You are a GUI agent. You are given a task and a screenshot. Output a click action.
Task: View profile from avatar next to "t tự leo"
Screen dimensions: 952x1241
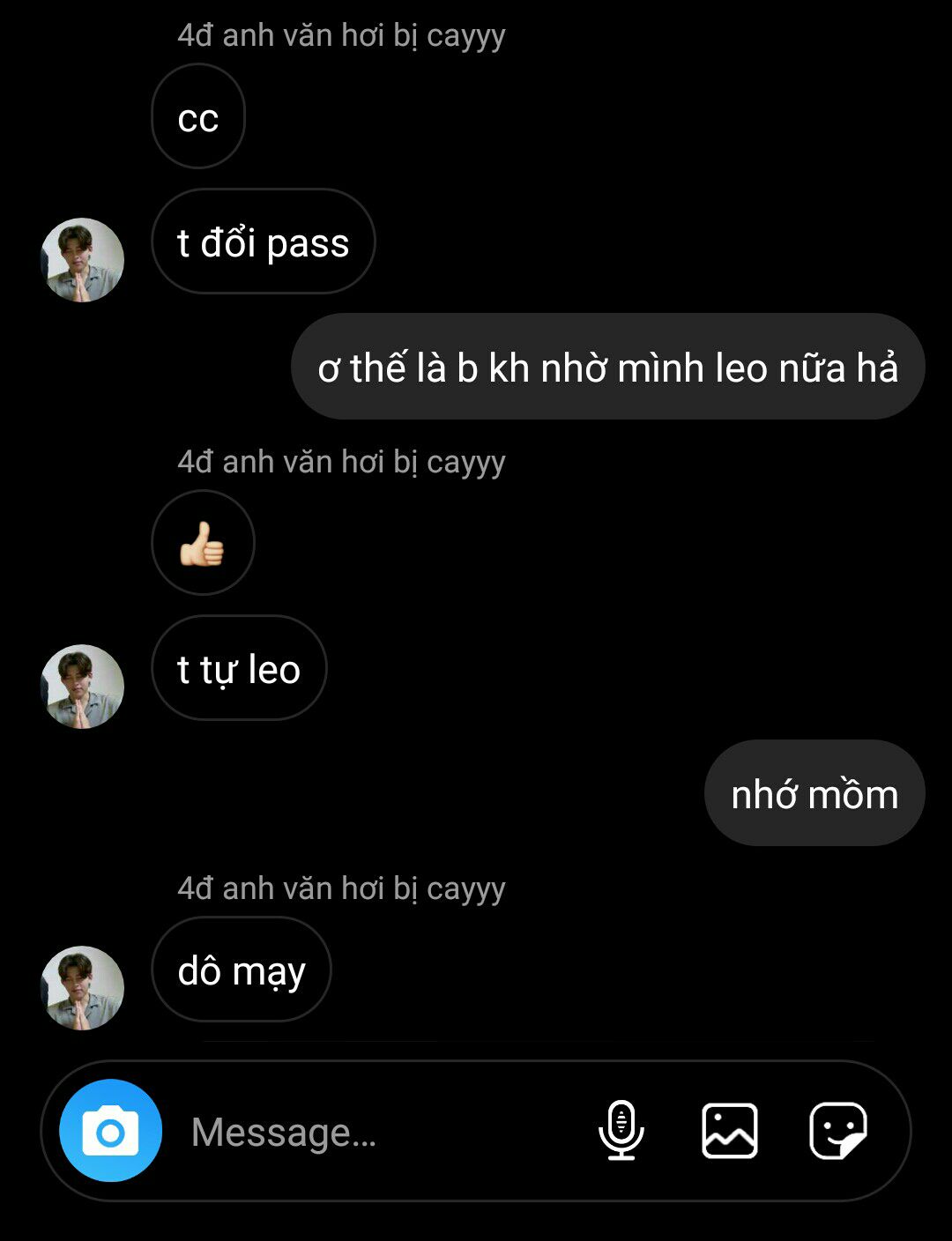[x=83, y=686]
